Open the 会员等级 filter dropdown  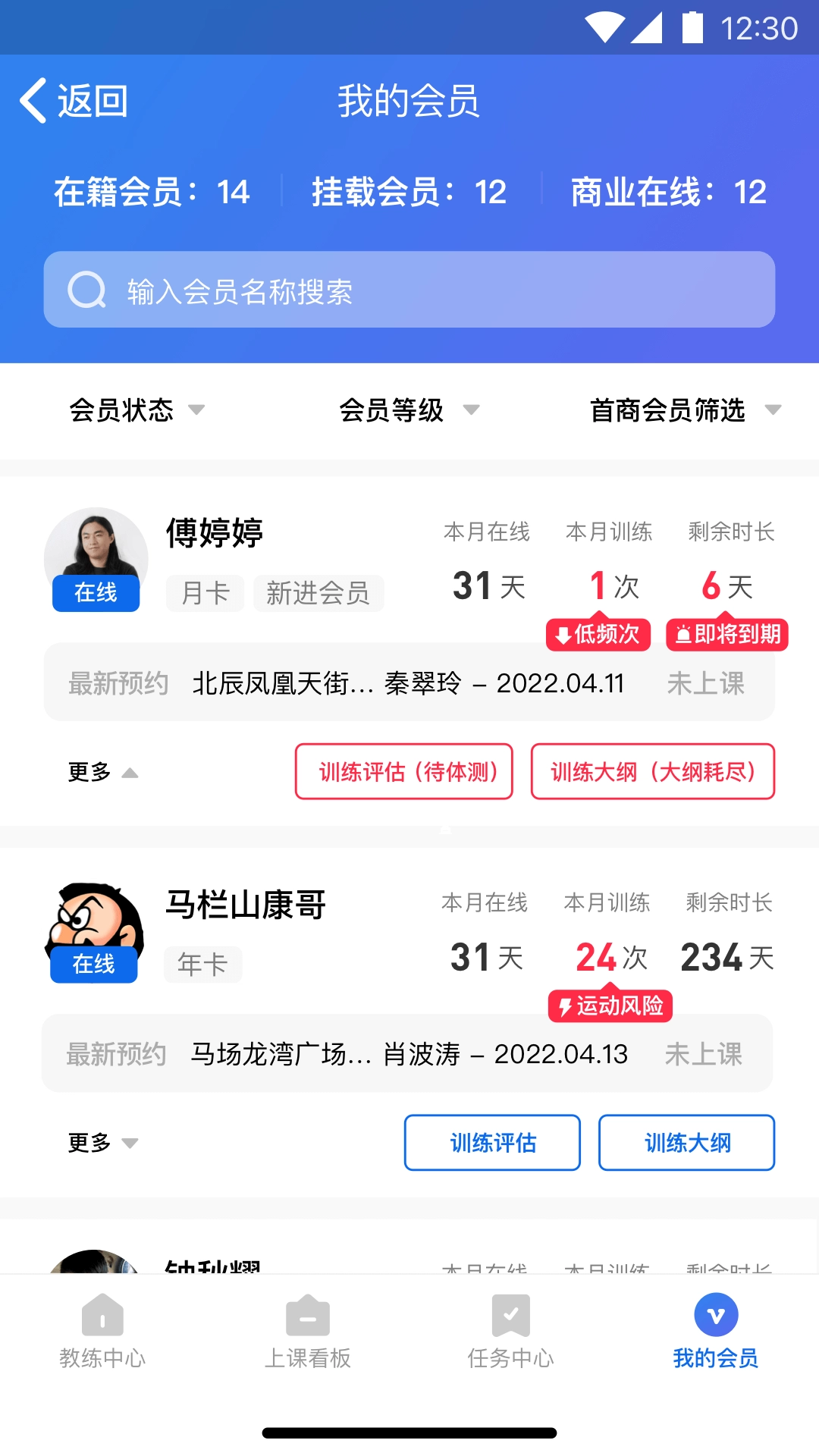click(x=409, y=410)
